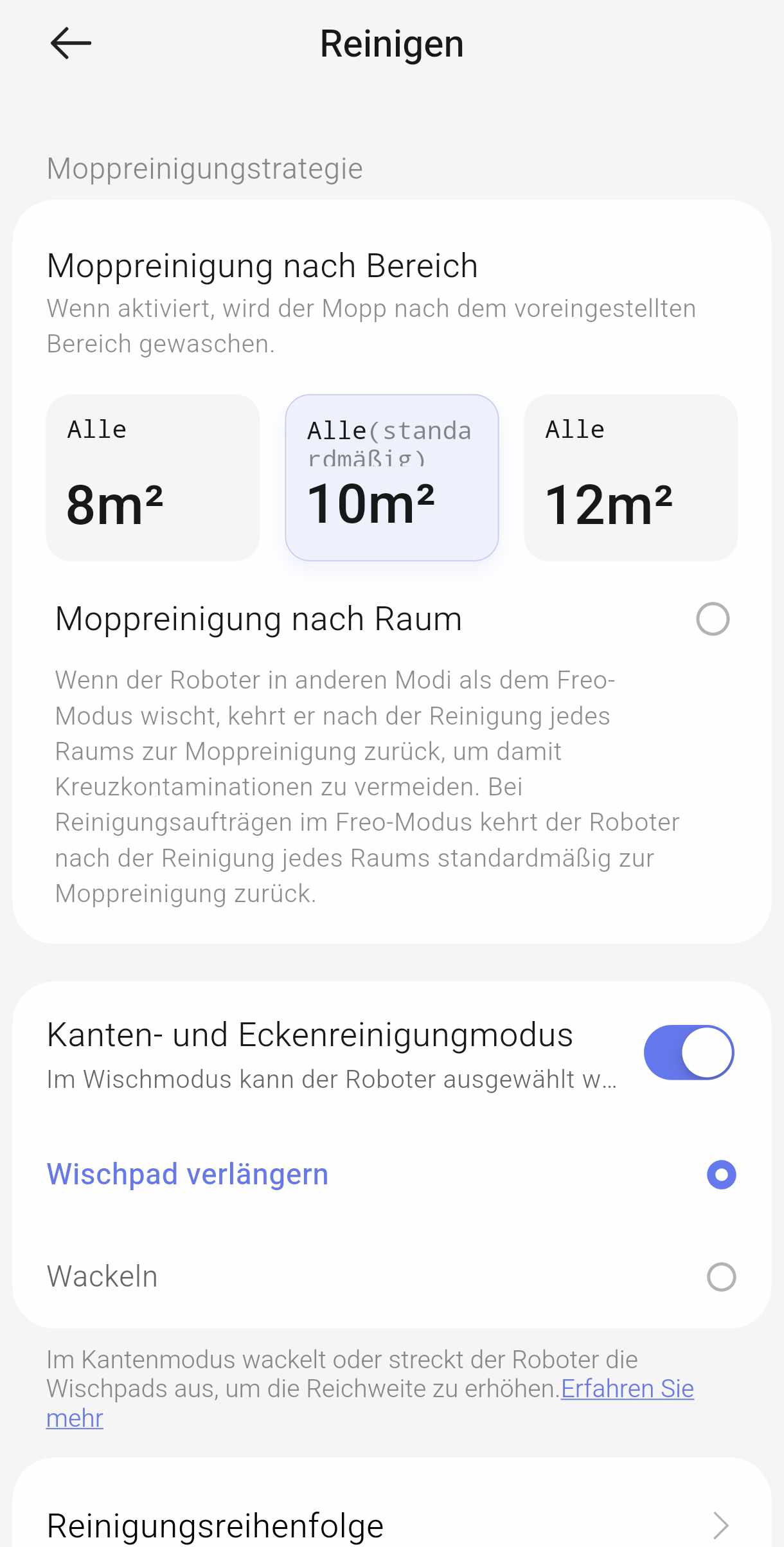Go back from the Reinigen screen
784x1547 pixels.
71,44
